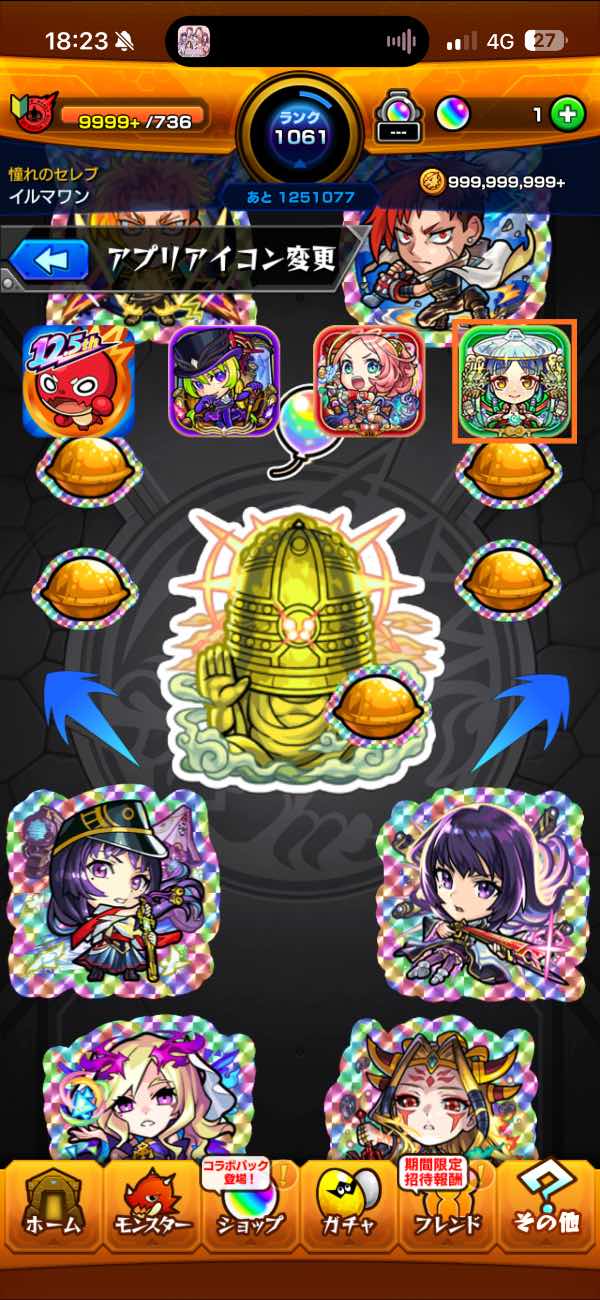Add orbs with the green plus button

(x=567, y=115)
